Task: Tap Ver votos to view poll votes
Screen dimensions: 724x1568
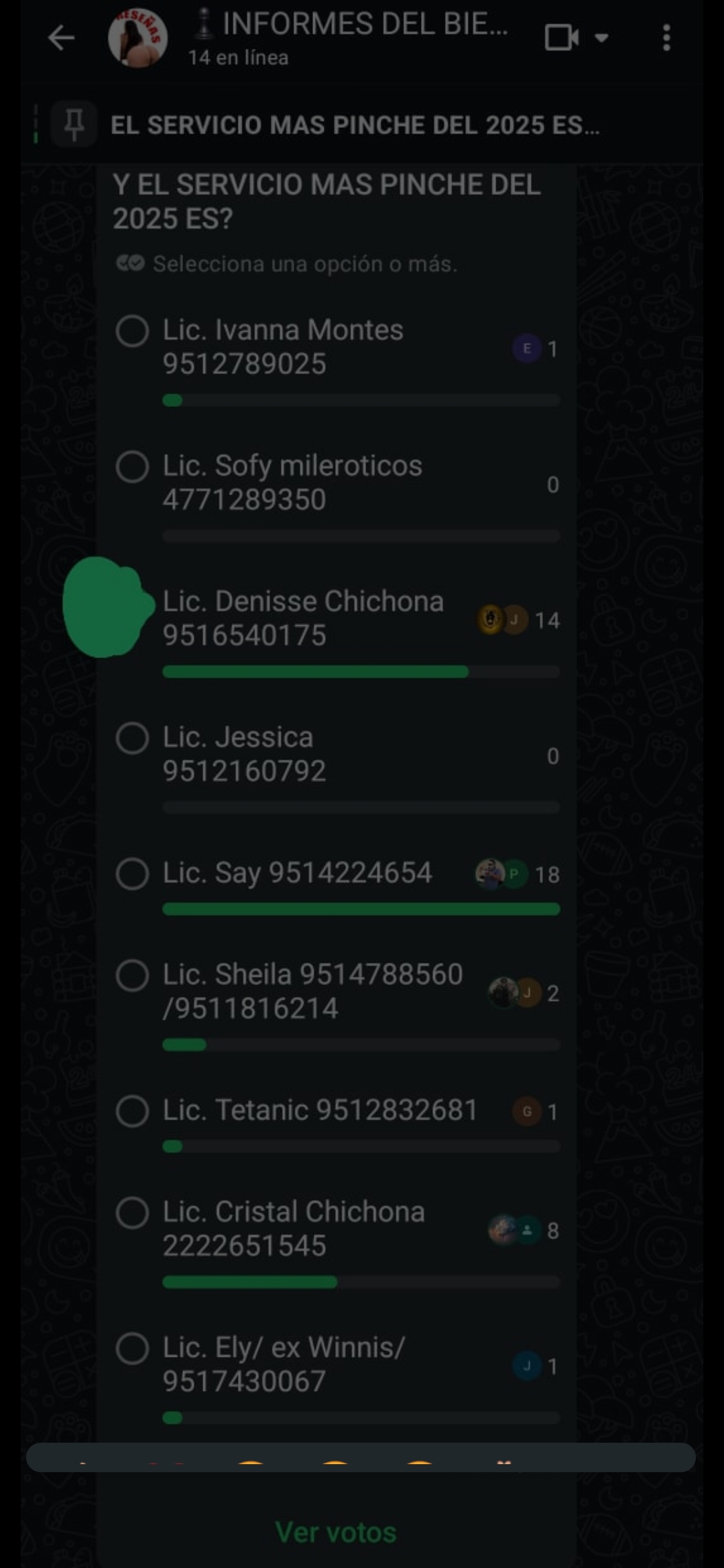Action: click(x=336, y=1532)
